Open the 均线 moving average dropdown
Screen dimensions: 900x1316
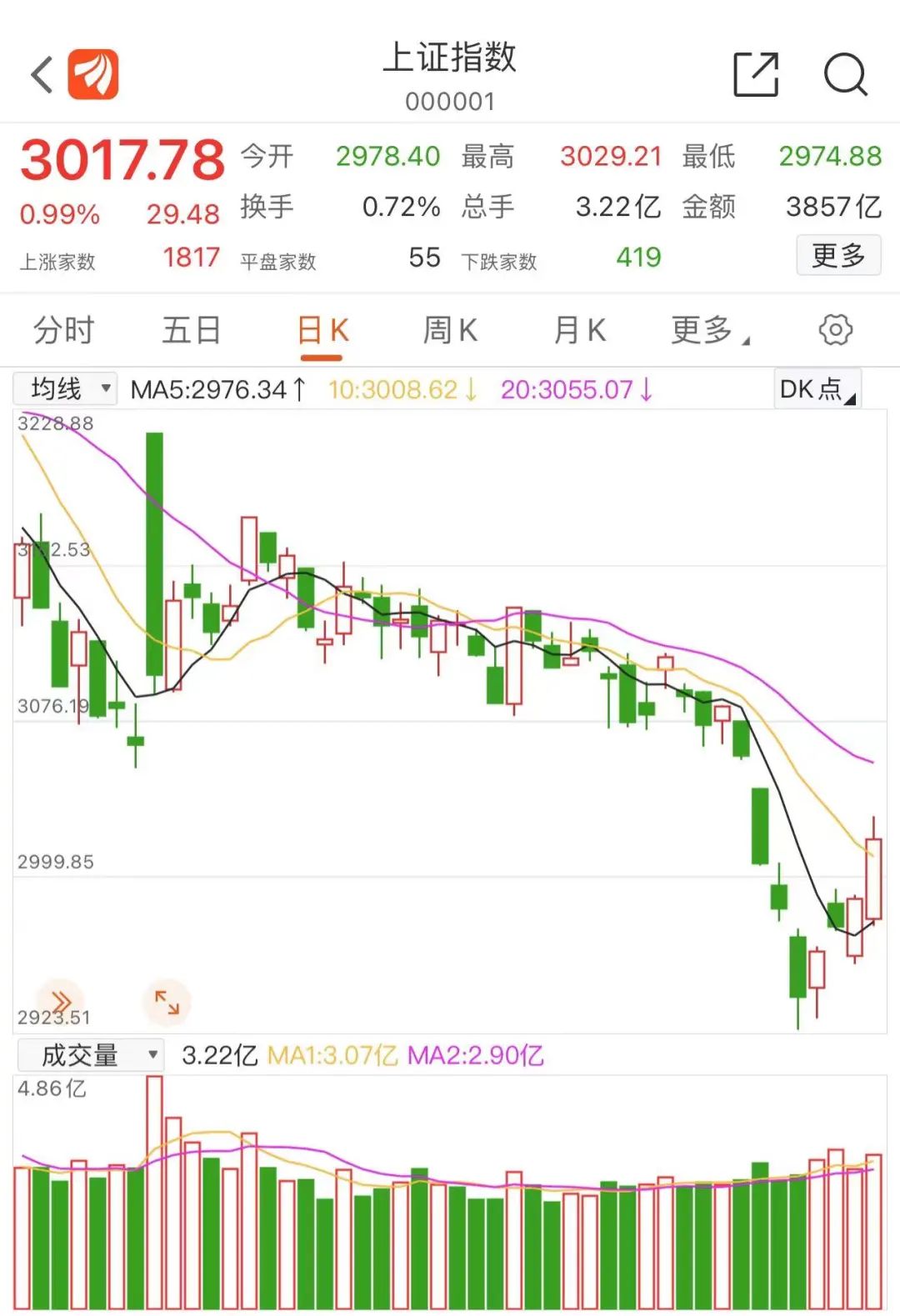coord(65,388)
